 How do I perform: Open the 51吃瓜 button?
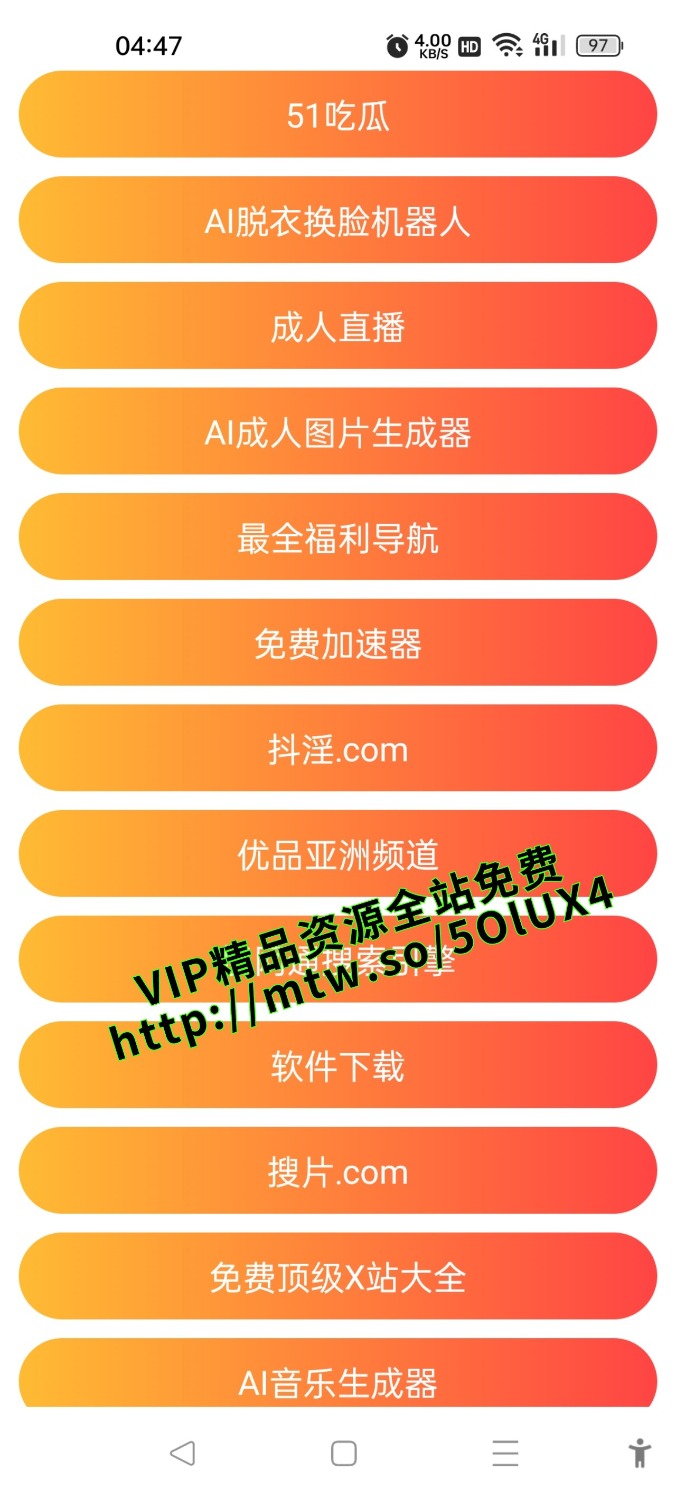(338, 114)
